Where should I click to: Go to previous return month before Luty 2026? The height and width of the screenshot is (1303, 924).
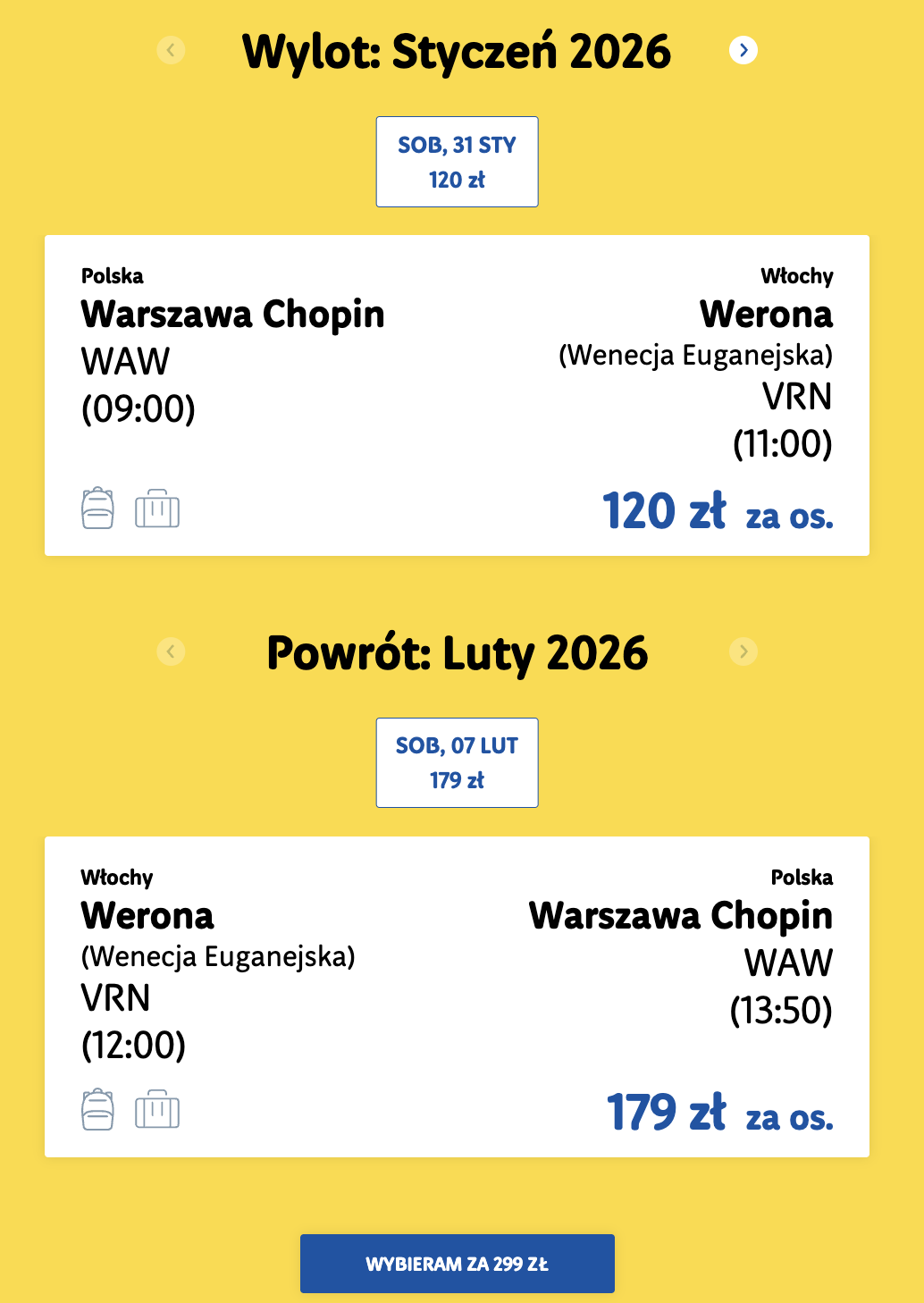(x=171, y=651)
